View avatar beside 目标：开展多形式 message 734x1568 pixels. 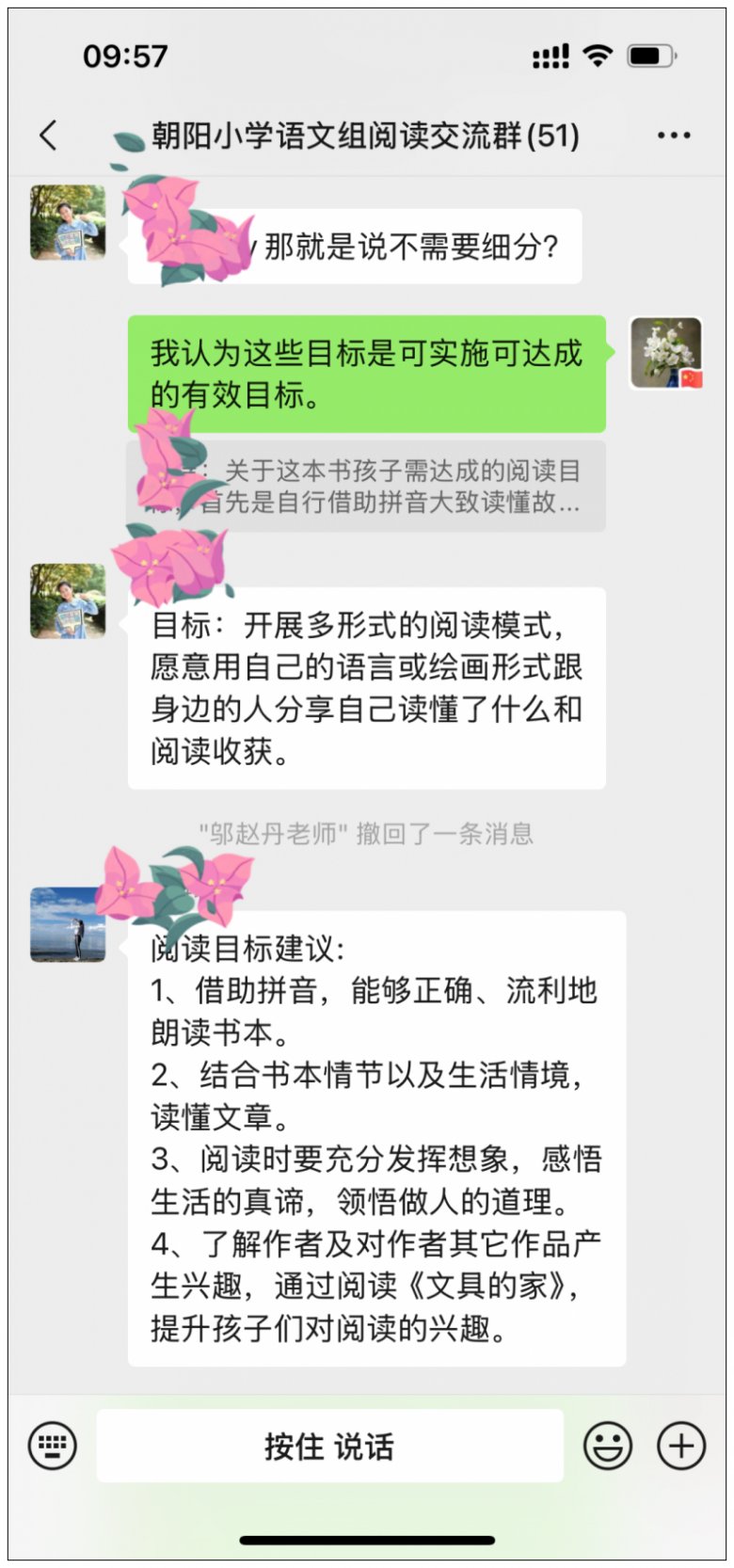tap(68, 600)
